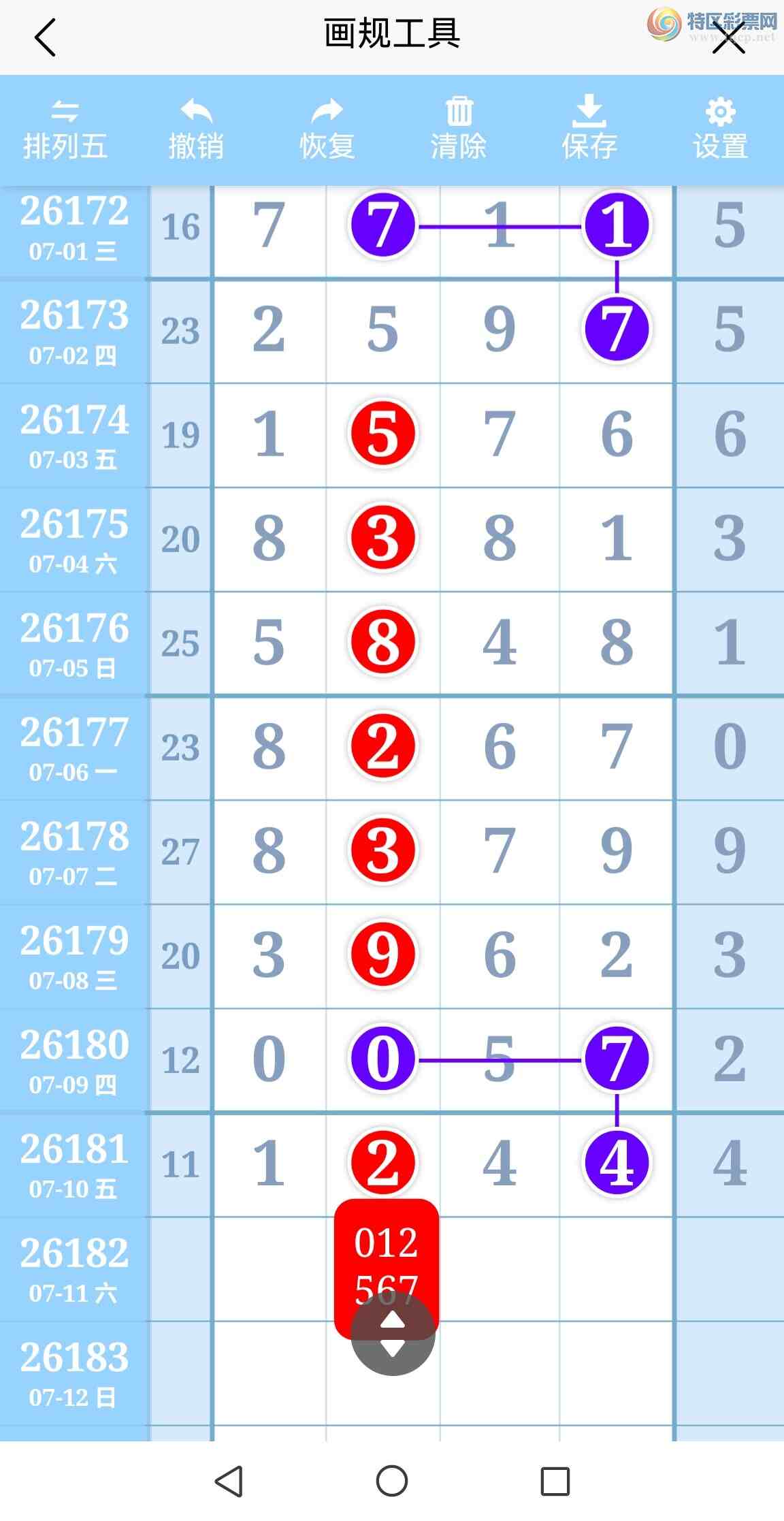Go back using the top-left arrow
Image resolution: width=784 pixels, height=1521 pixels.
(45, 37)
